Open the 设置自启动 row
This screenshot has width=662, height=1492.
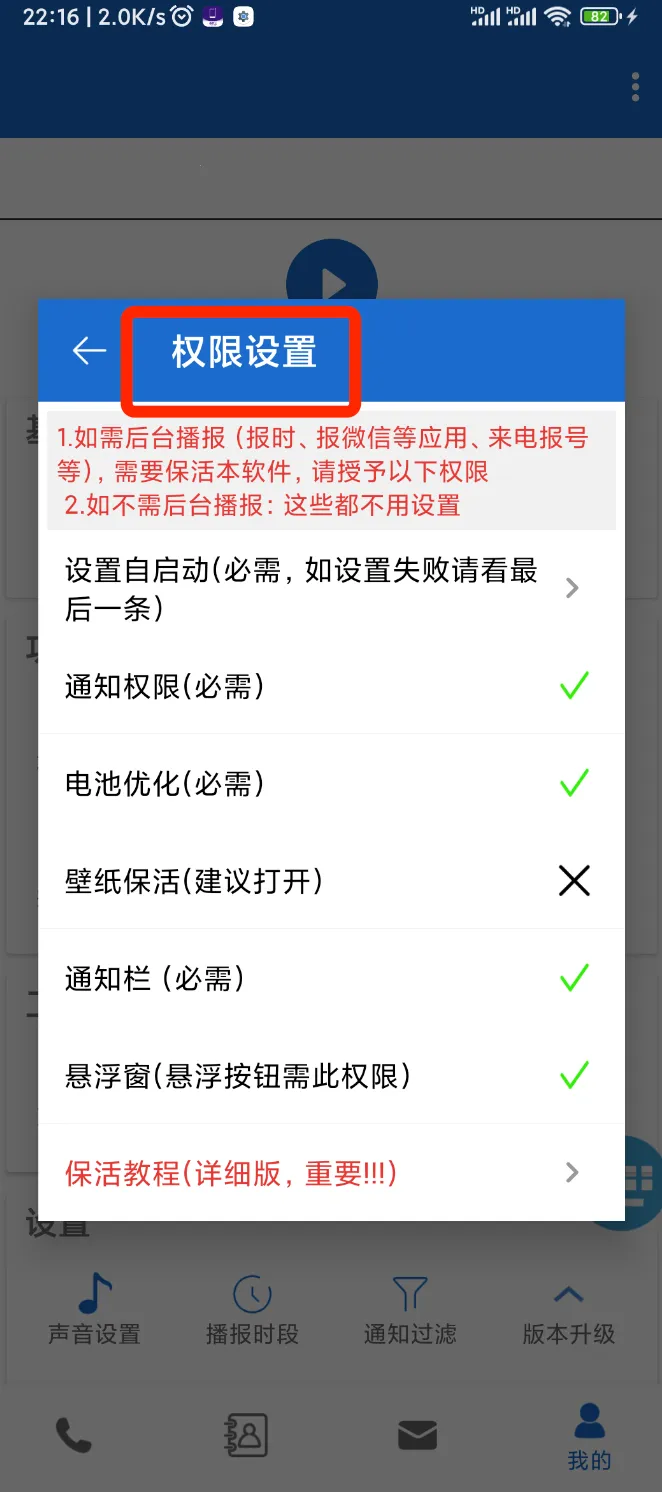click(x=330, y=588)
